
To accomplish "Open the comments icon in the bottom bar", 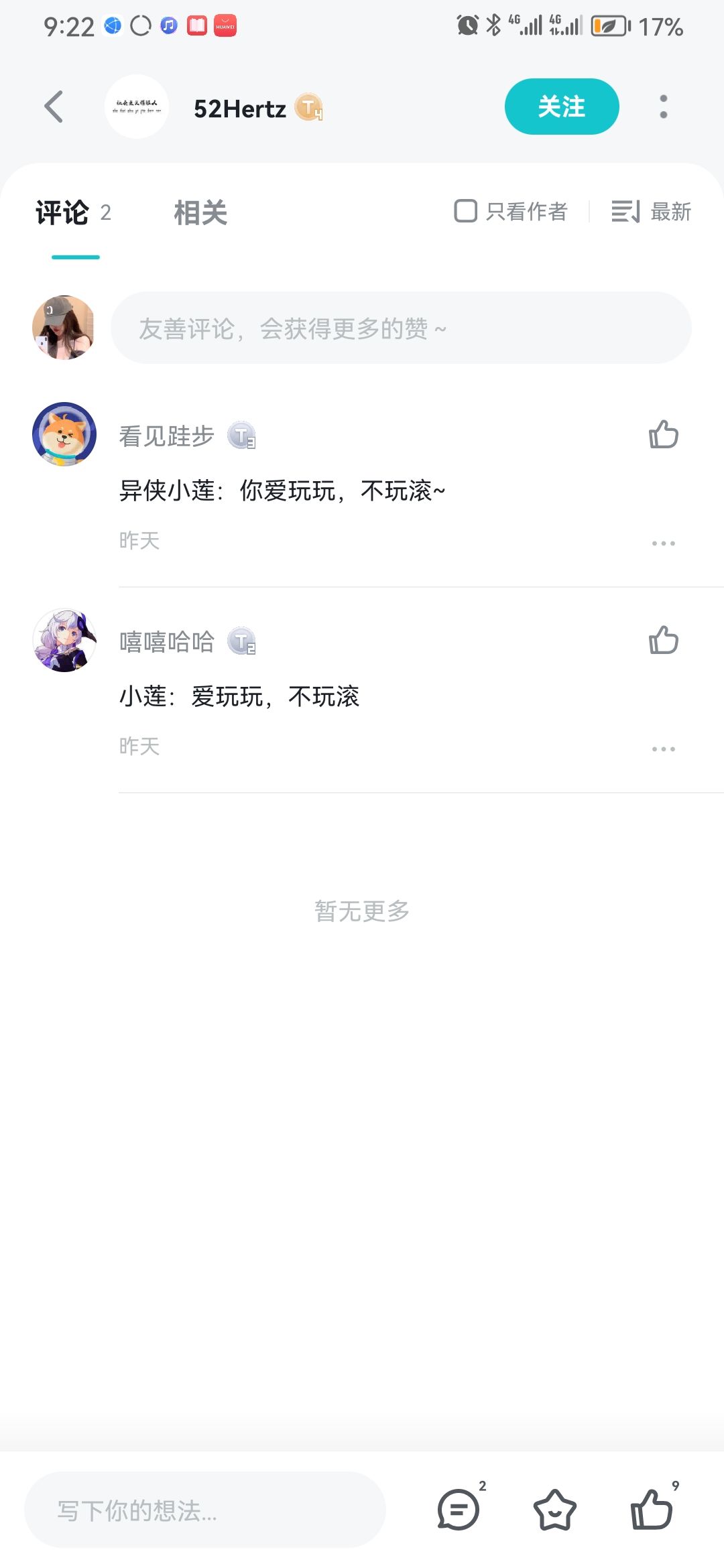I will (459, 1510).
